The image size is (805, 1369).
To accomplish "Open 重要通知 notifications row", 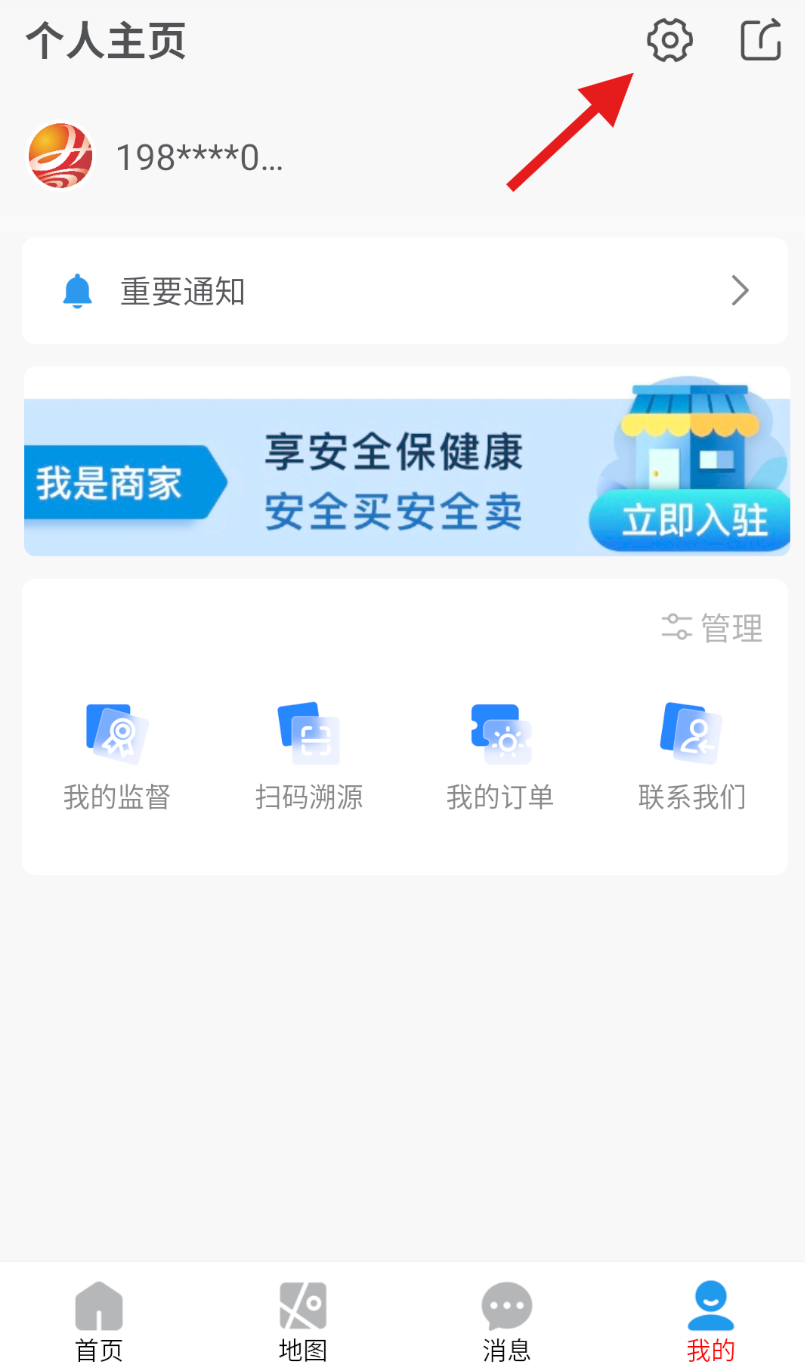I will pyautogui.click(x=404, y=291).
